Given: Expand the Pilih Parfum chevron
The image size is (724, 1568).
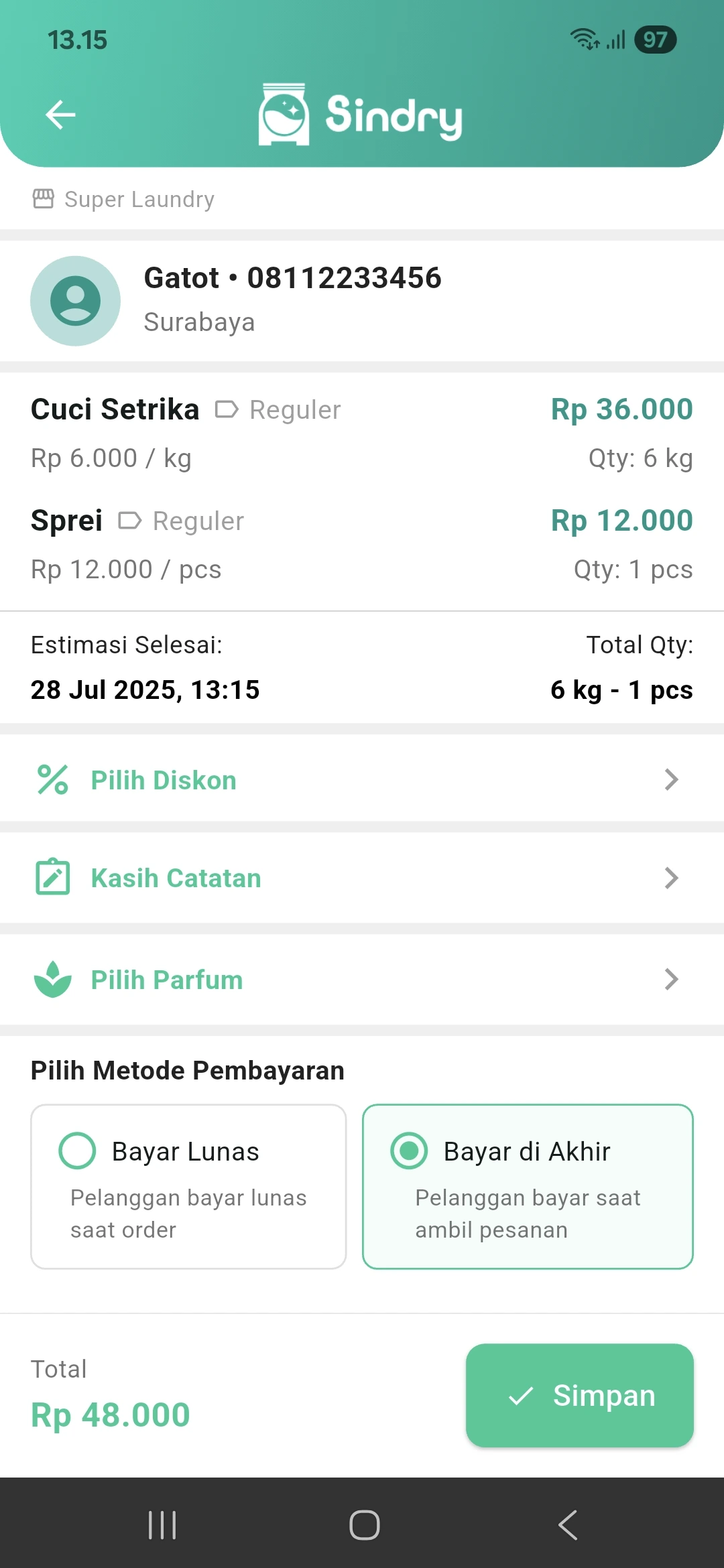Looking at the screenshot, I should 671,980.
